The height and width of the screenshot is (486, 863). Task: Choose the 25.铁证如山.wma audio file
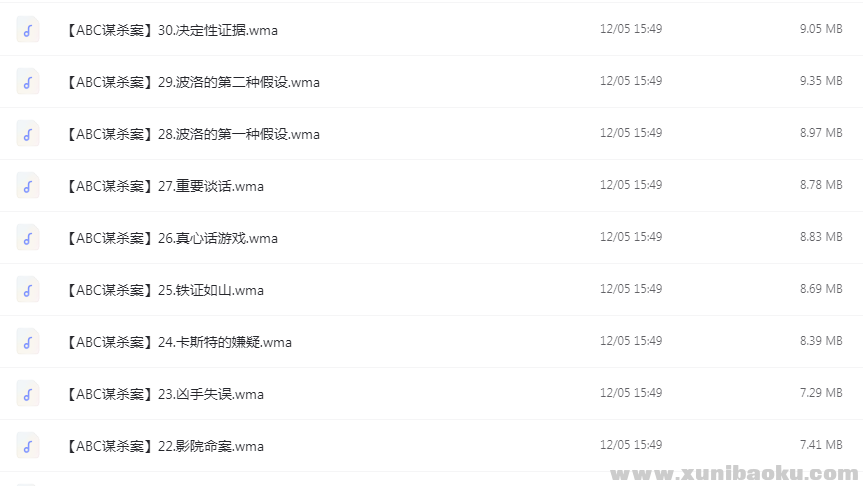pos(164,290)
